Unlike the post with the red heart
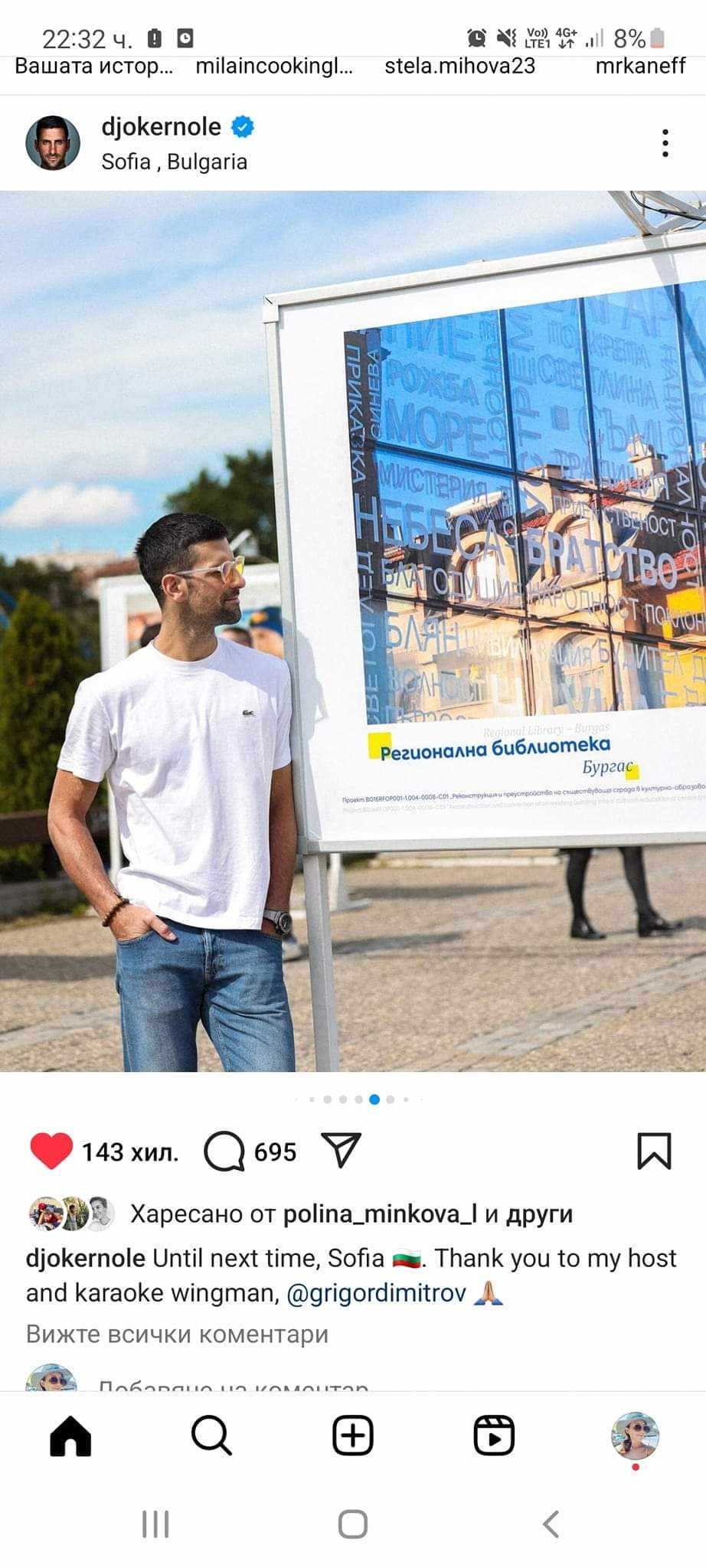The height and width of the screenshot is (1568, 706). (51, 1151)
